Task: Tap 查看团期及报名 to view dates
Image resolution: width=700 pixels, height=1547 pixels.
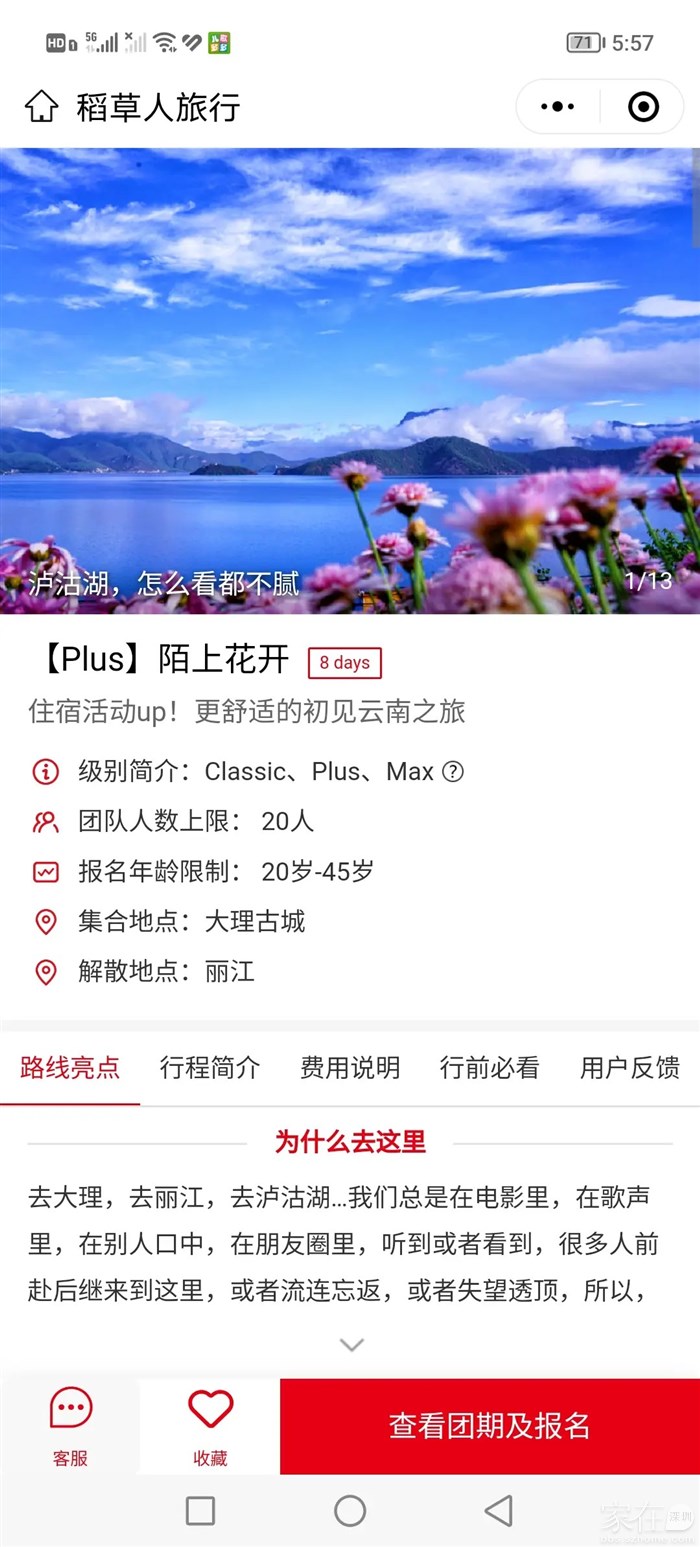Action: pos(490,1426)
